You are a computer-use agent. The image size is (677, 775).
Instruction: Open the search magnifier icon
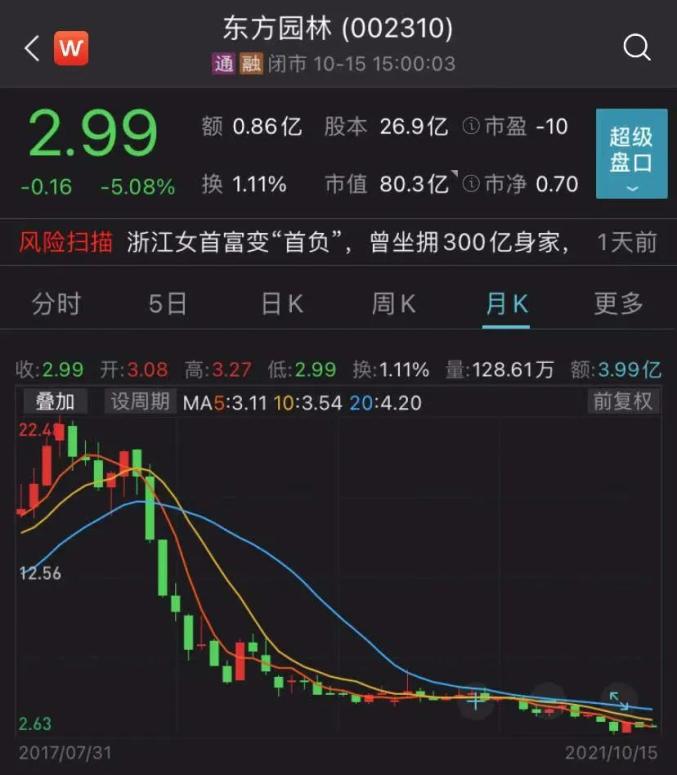637,47
